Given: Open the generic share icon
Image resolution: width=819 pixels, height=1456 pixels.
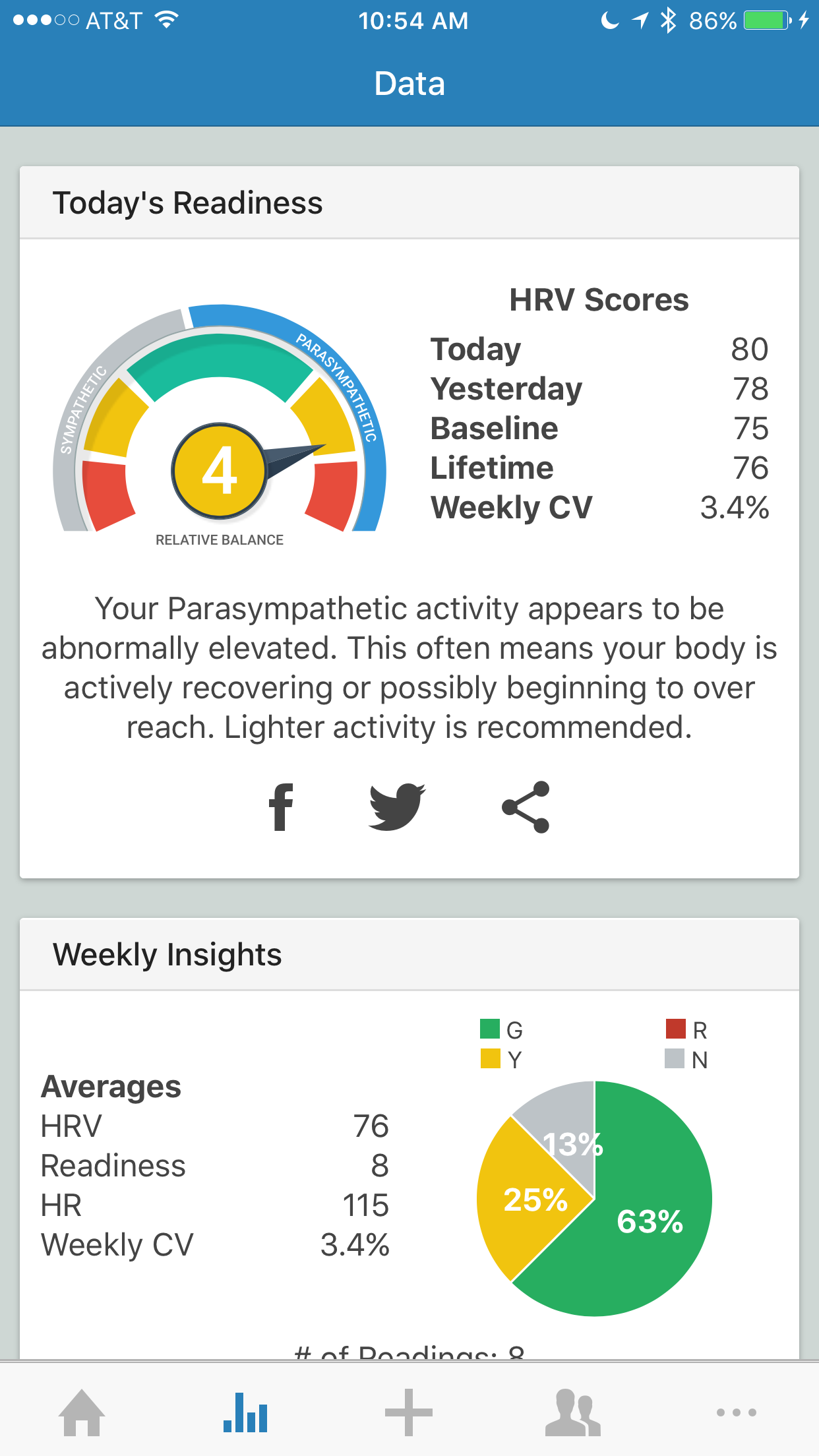Looking at the screenshot, I should 526,807.
